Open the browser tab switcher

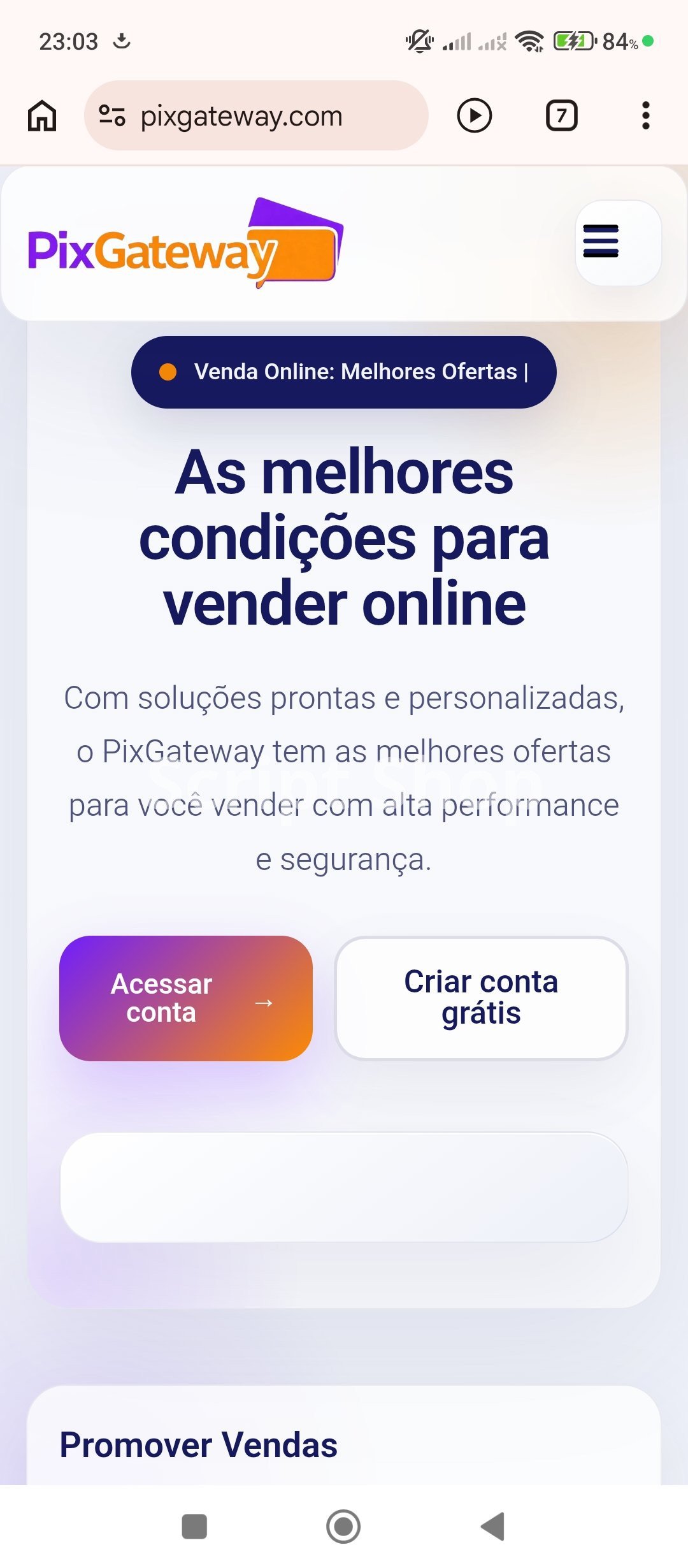(x=561, y=116)
